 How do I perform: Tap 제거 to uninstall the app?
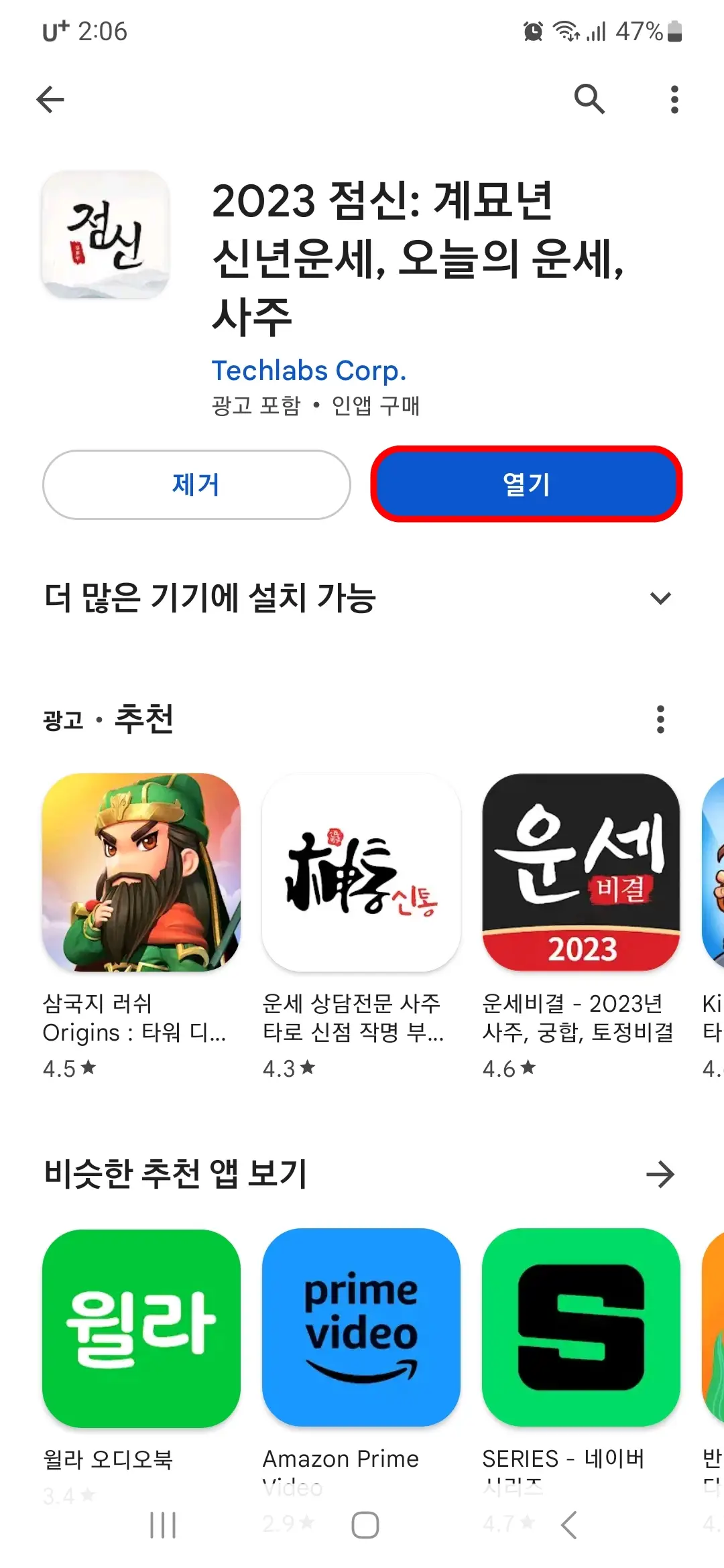coord(196,485)
